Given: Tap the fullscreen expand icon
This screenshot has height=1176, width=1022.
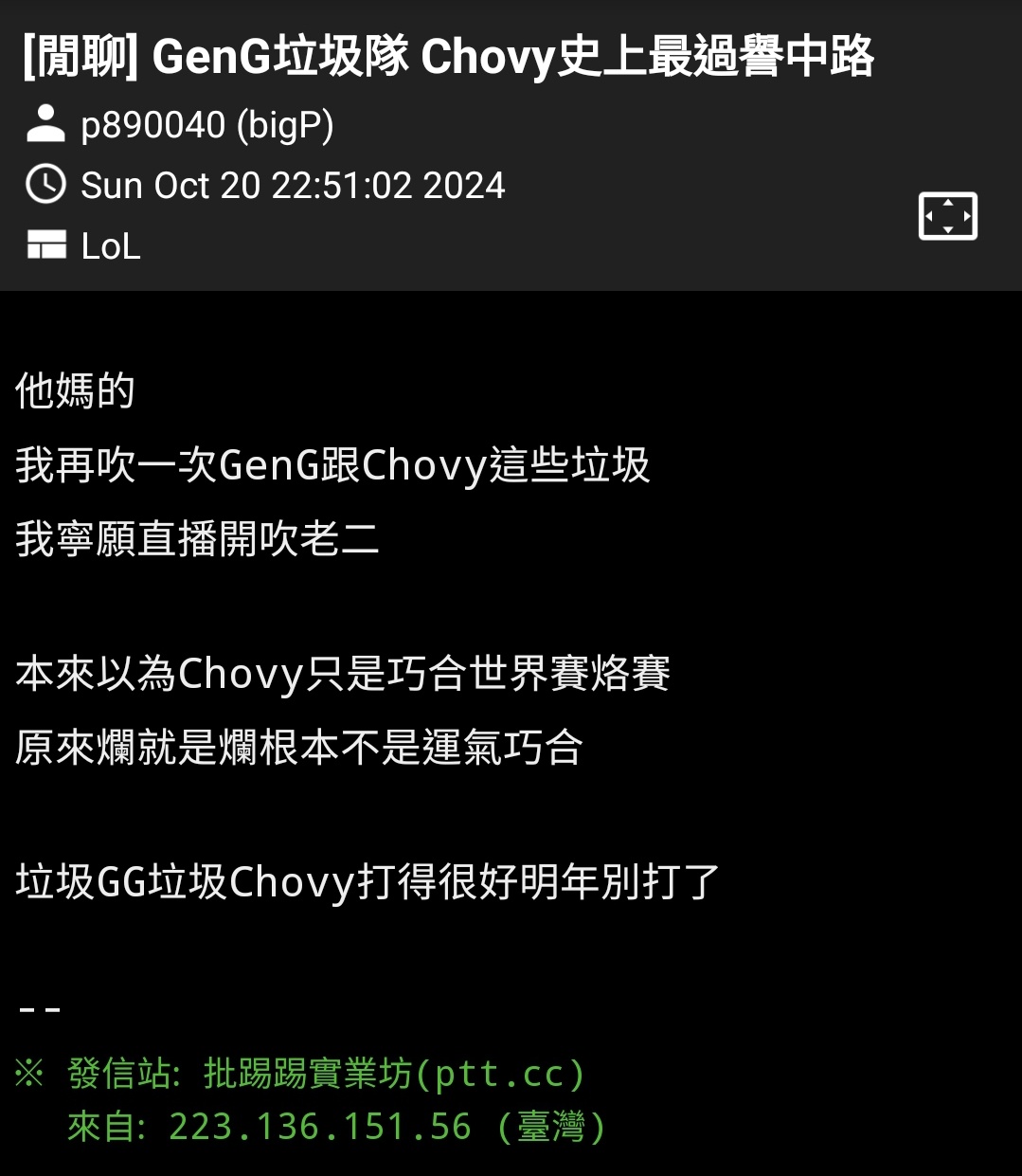Looking at the screenshot, I should click(x=947, y=216).
